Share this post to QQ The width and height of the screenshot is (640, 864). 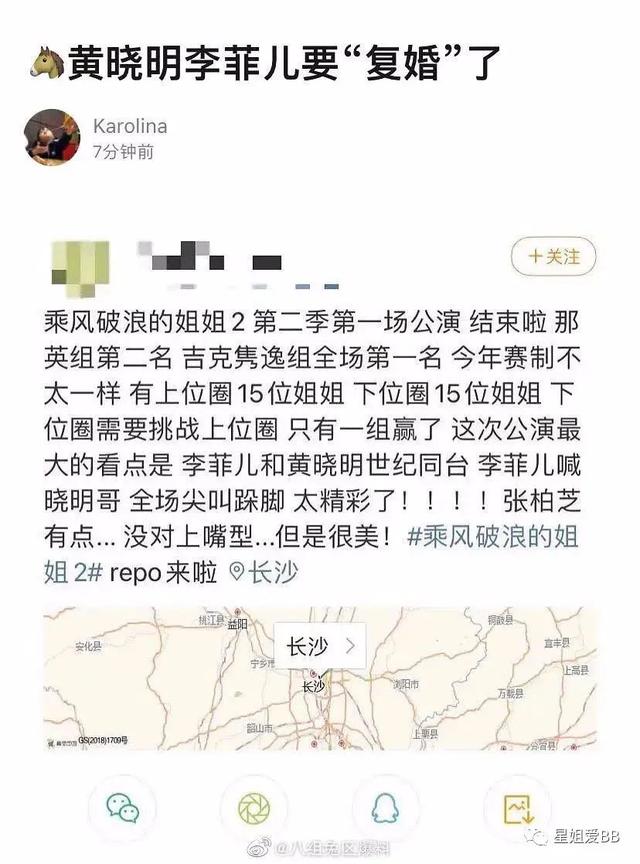pos(386,807)
